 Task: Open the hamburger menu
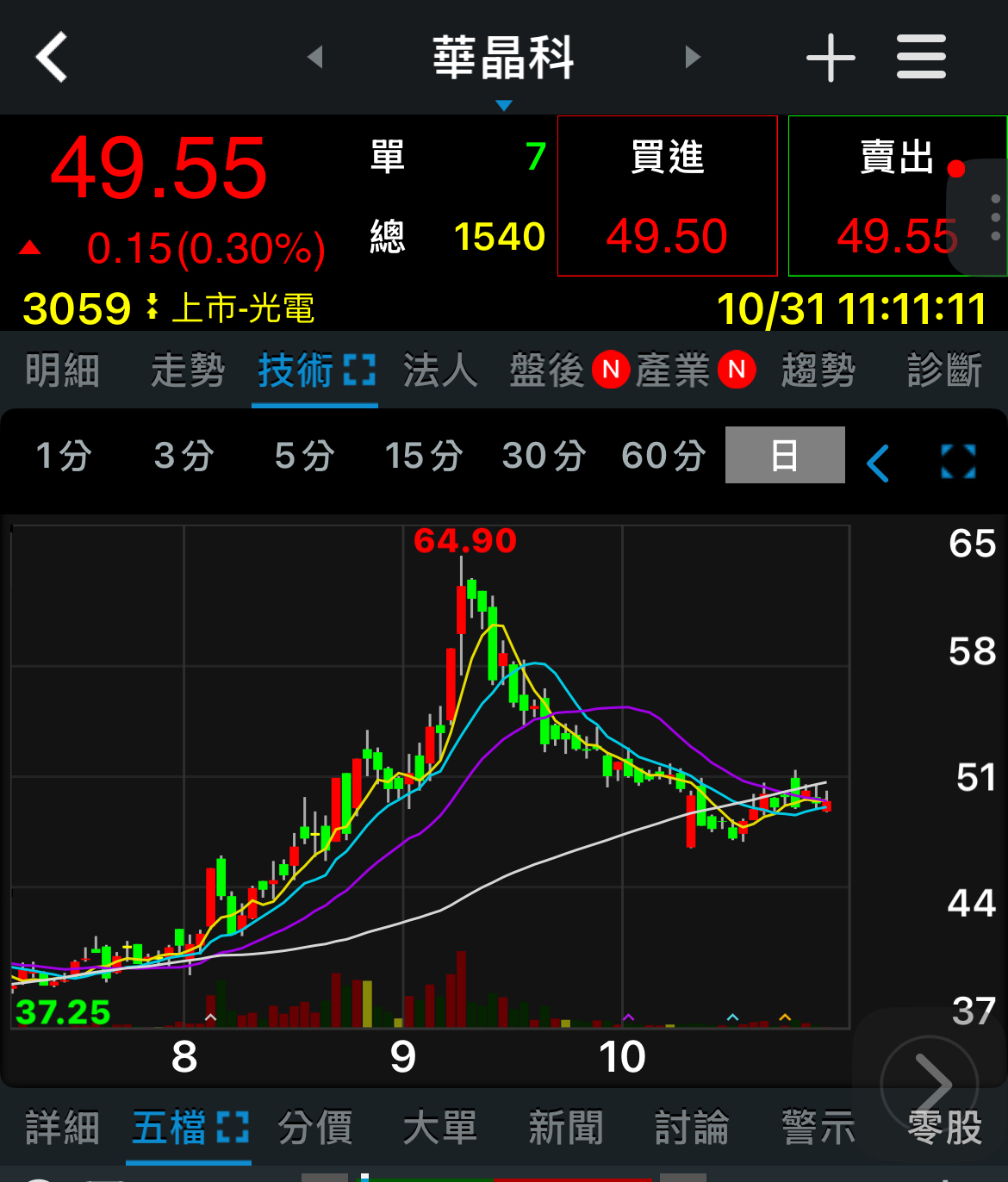tap(921, 57)
